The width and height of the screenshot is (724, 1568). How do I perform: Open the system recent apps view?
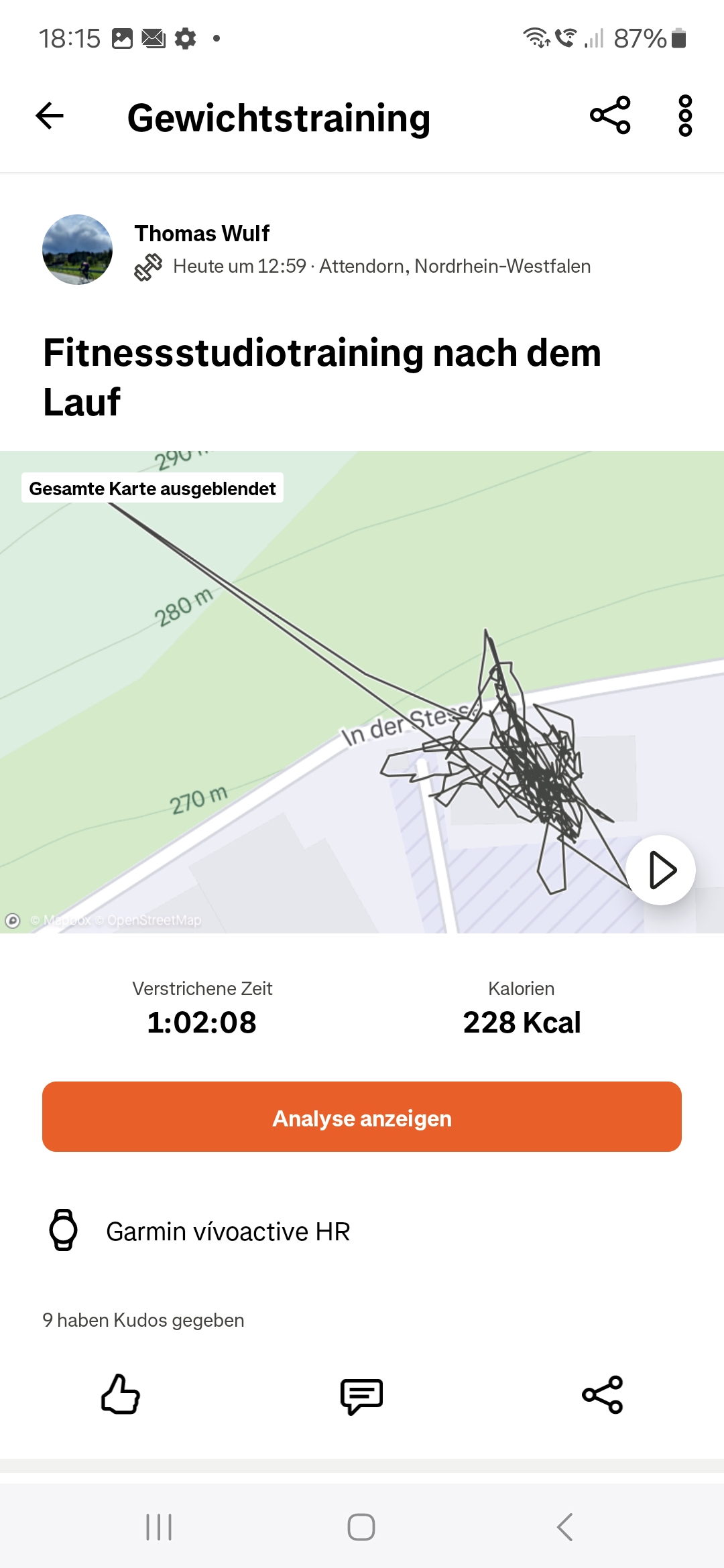click(159, 1527)
